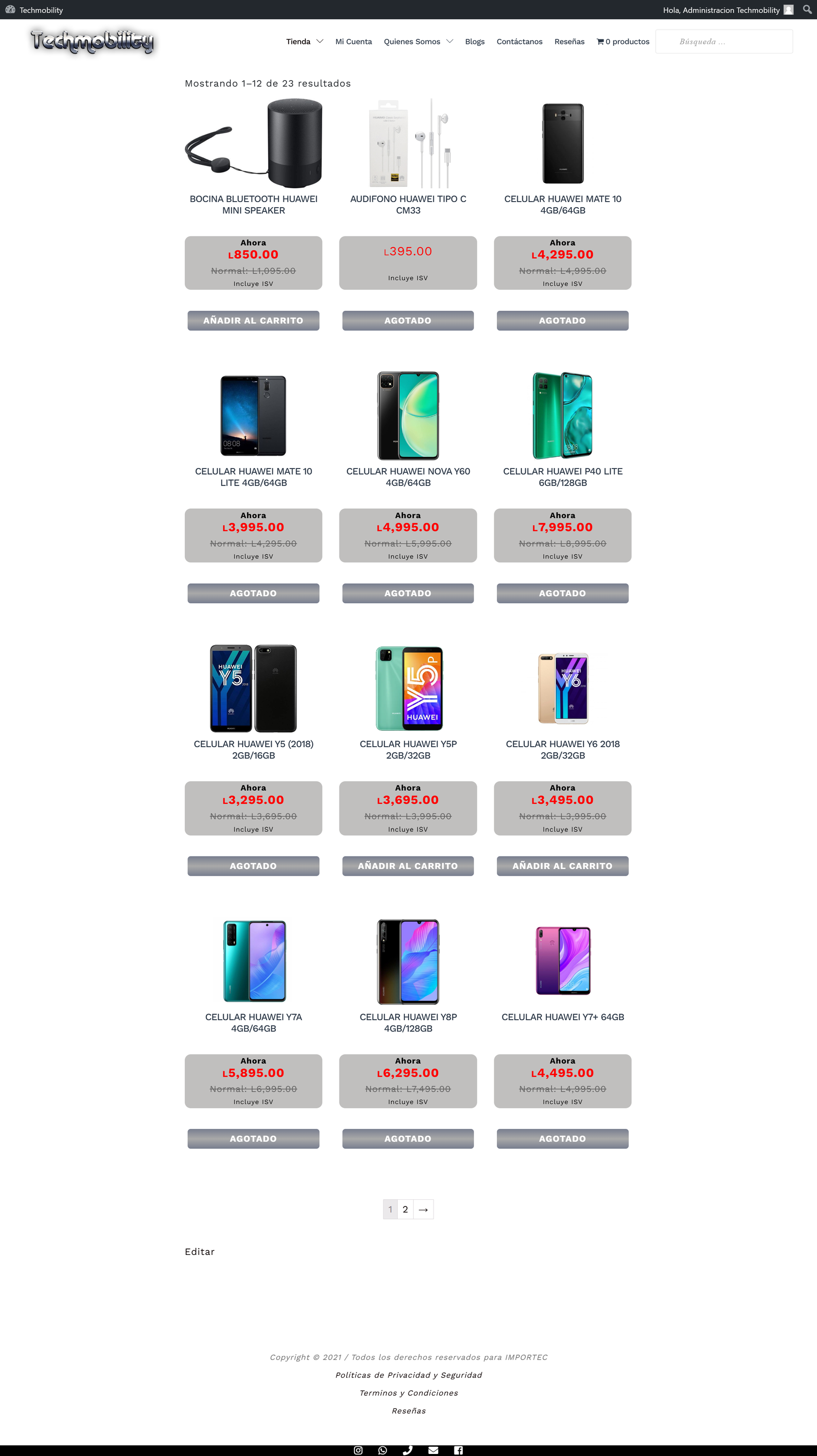817x1456 pixels.
Task: Expand the Quienes Somos menu
Action: 418,41
